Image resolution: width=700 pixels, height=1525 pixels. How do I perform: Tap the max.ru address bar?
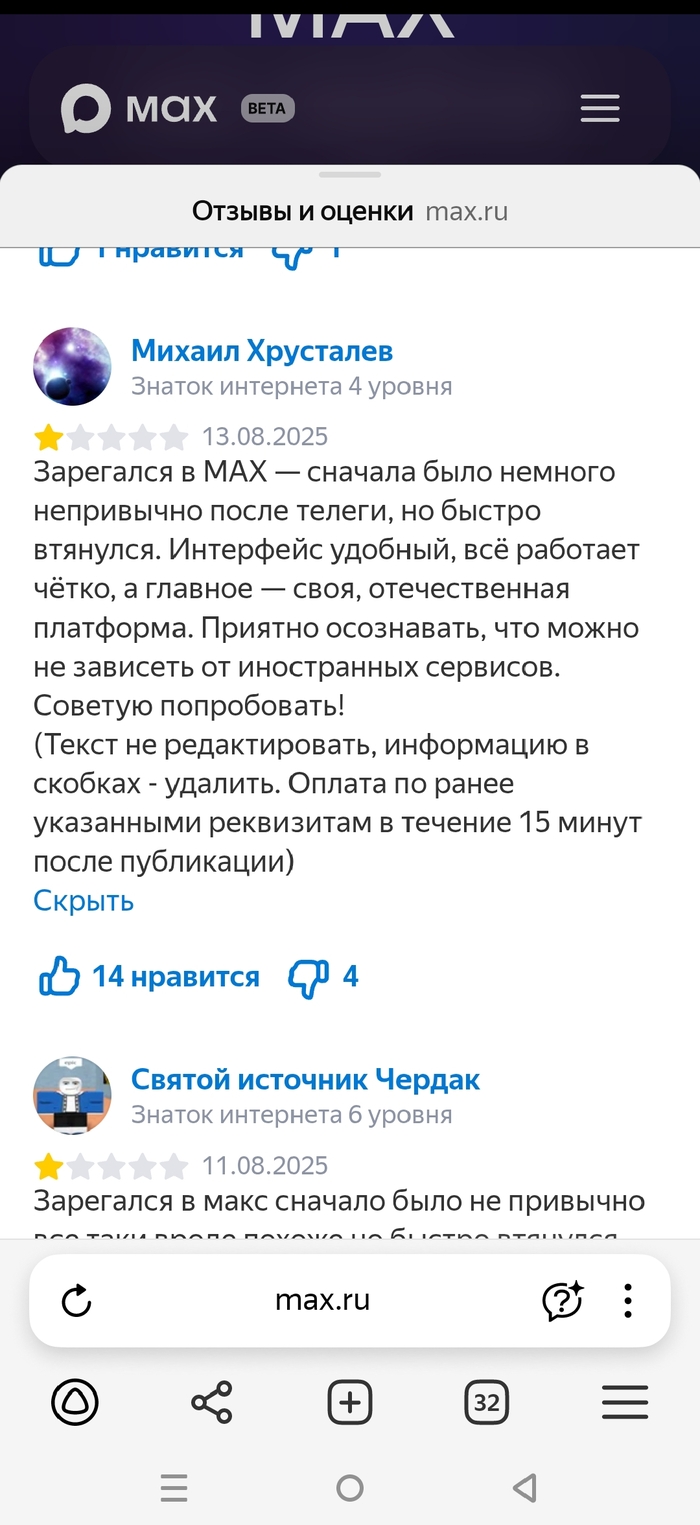322,1300
